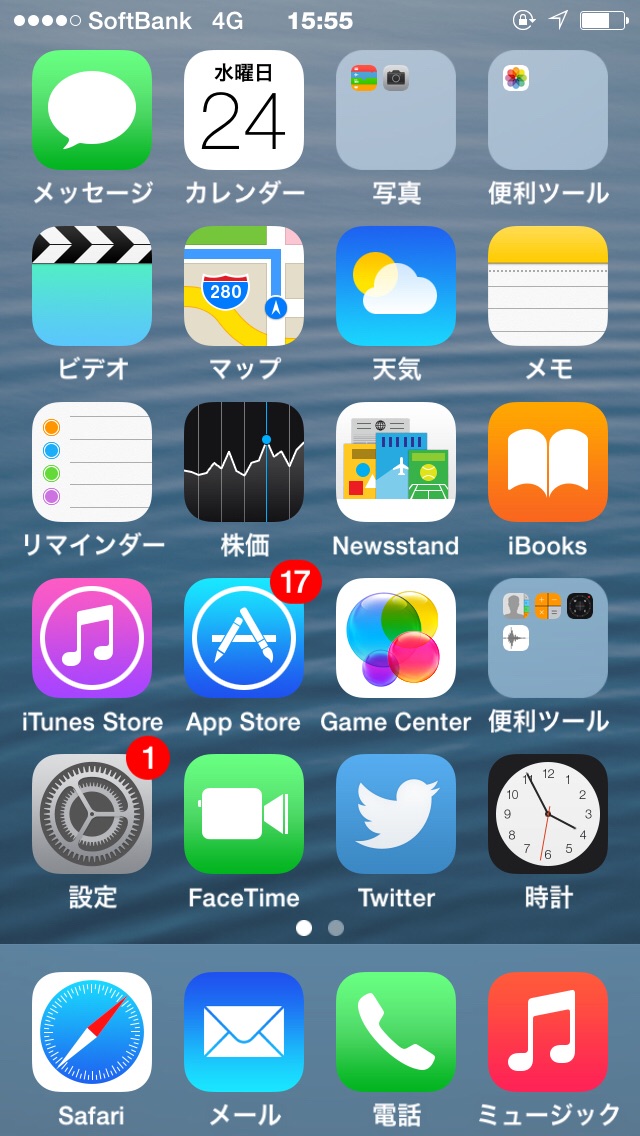Open App Store with 17 updates

244,638
